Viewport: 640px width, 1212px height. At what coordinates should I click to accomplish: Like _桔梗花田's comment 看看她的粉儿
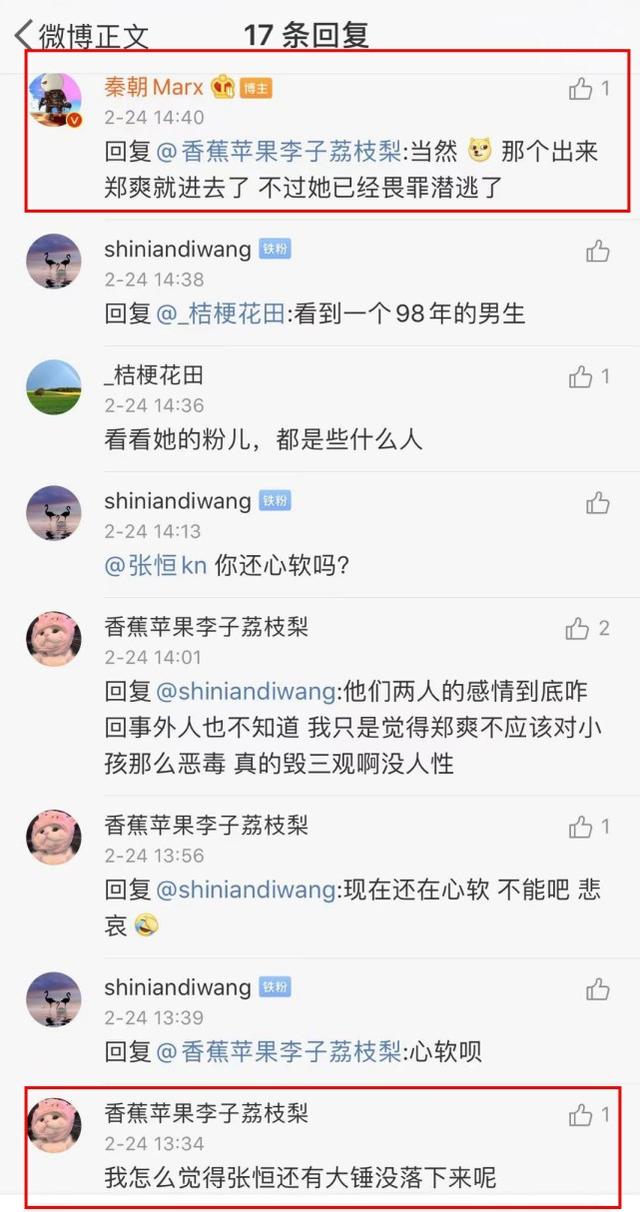click(x=581, y=377)
